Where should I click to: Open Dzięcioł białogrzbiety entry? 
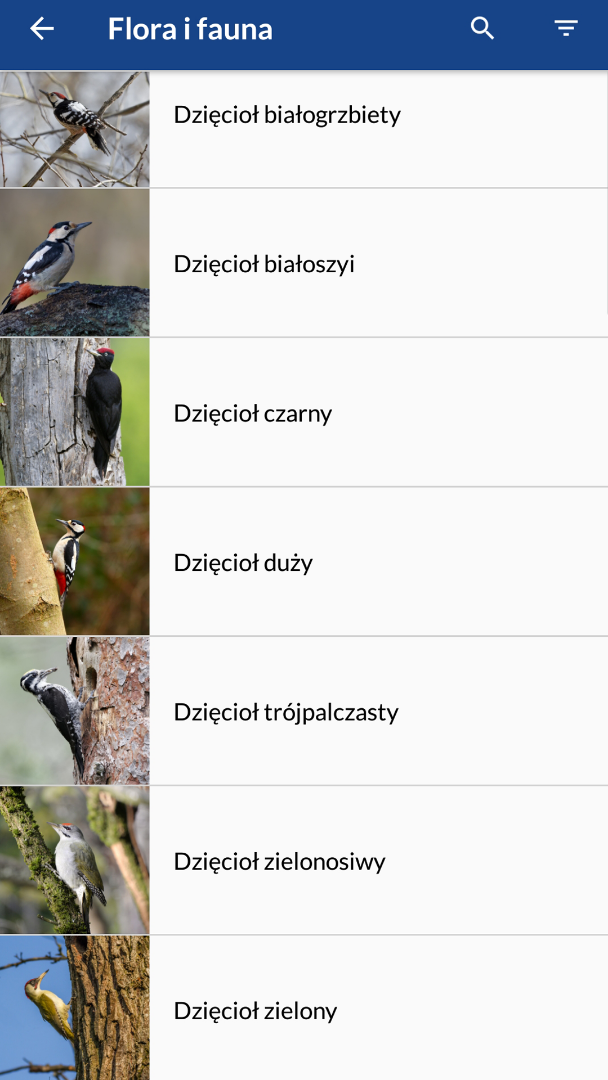pos(287,115)
